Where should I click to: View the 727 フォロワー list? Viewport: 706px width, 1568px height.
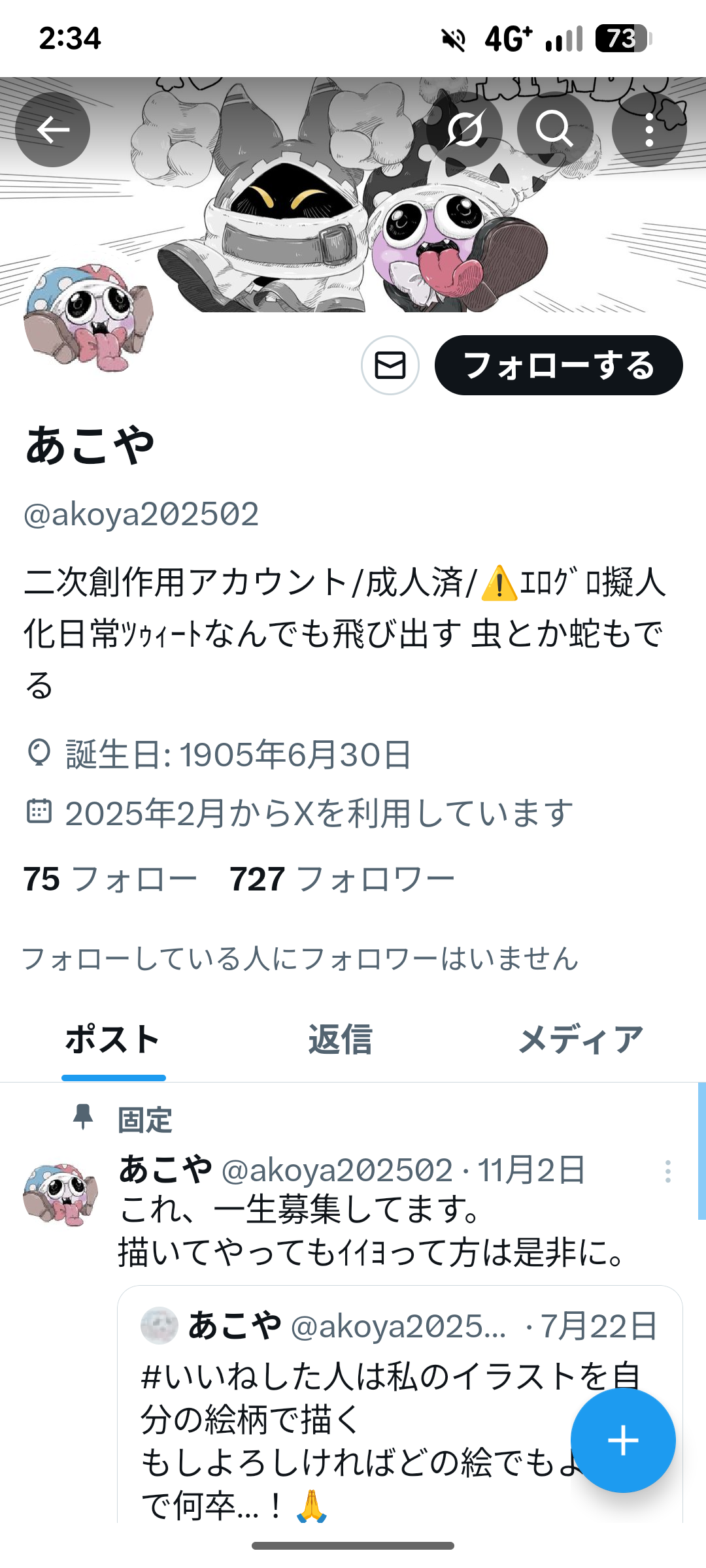(x=342, y=879)
